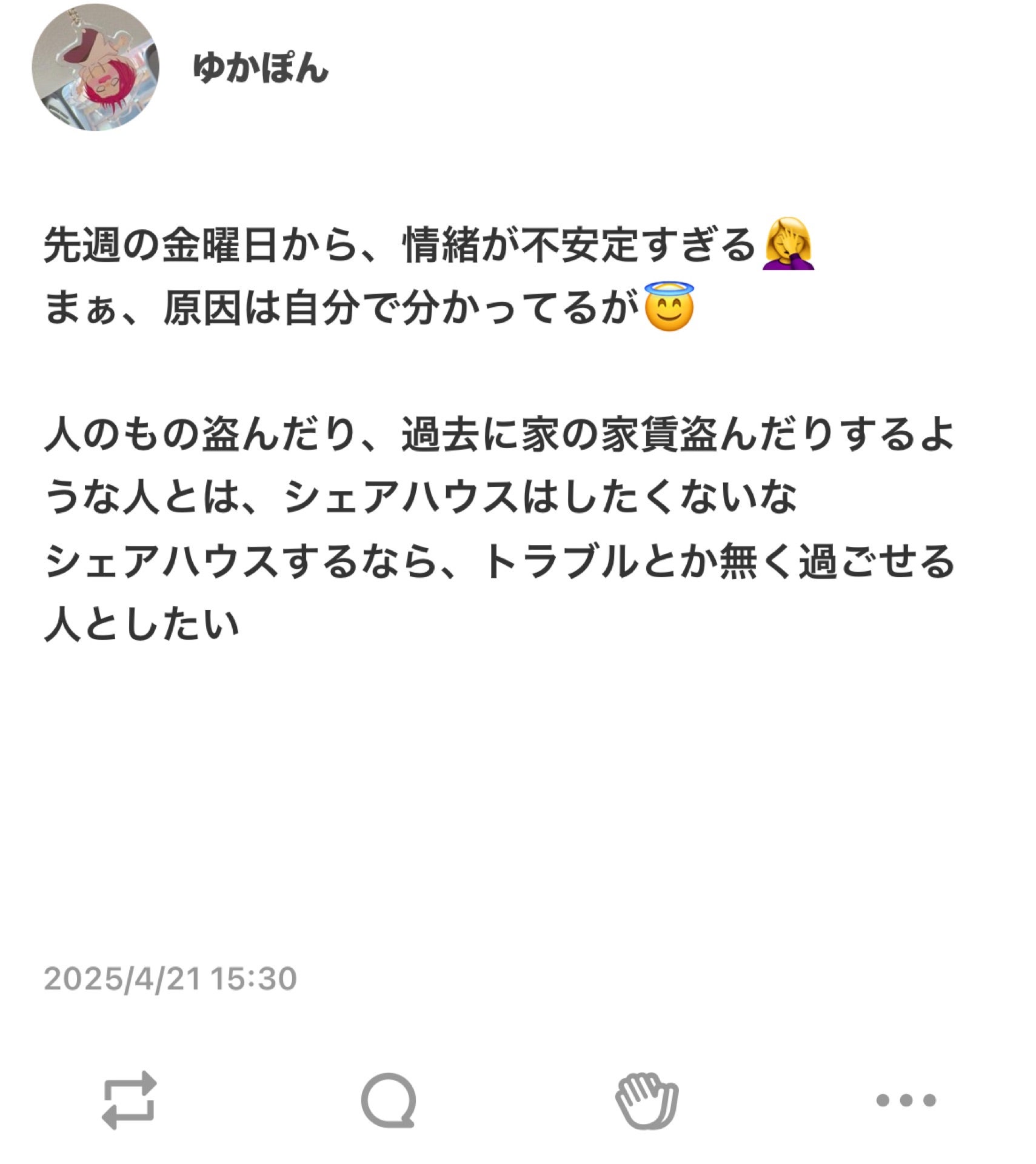Screen dimensions: 1036x1164
Task: Open ゆかぽん's profile picture
Action: [95, 67]
